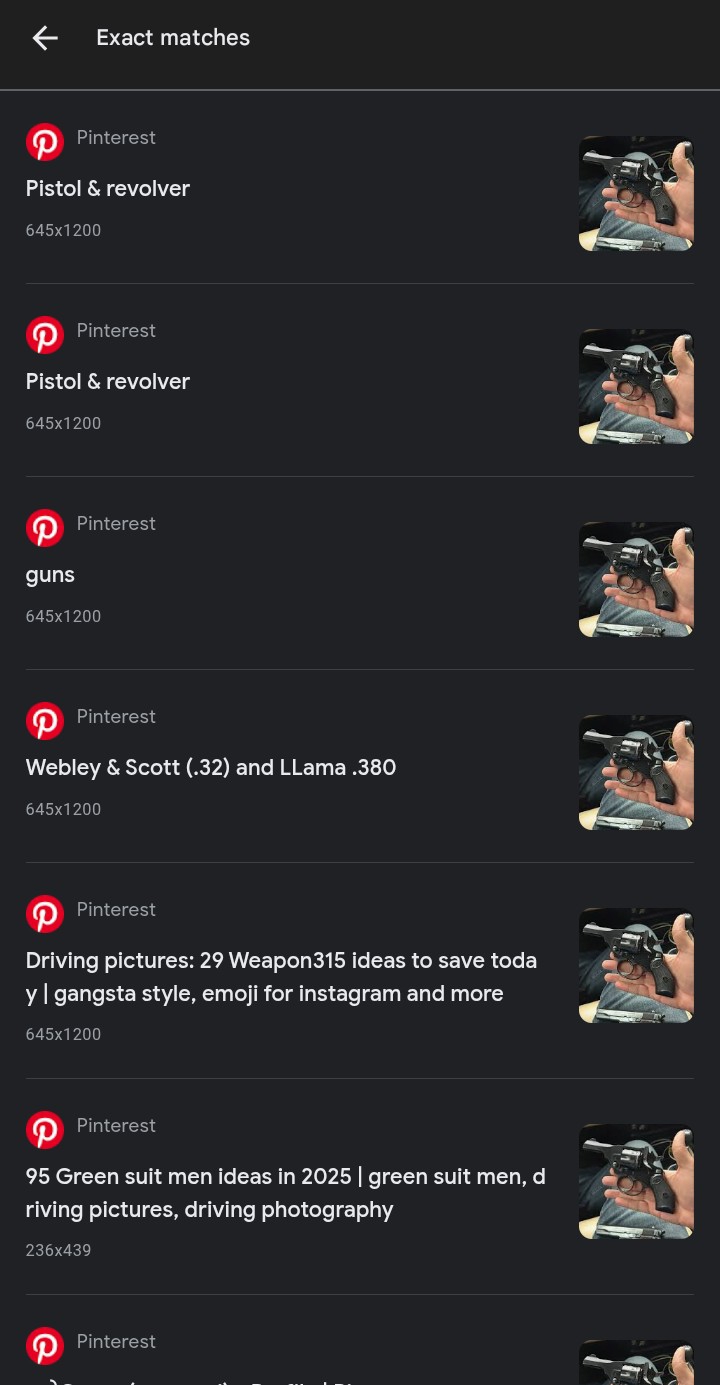
Task: Open the Webley & Scott and LLama result
Action: 211,767
